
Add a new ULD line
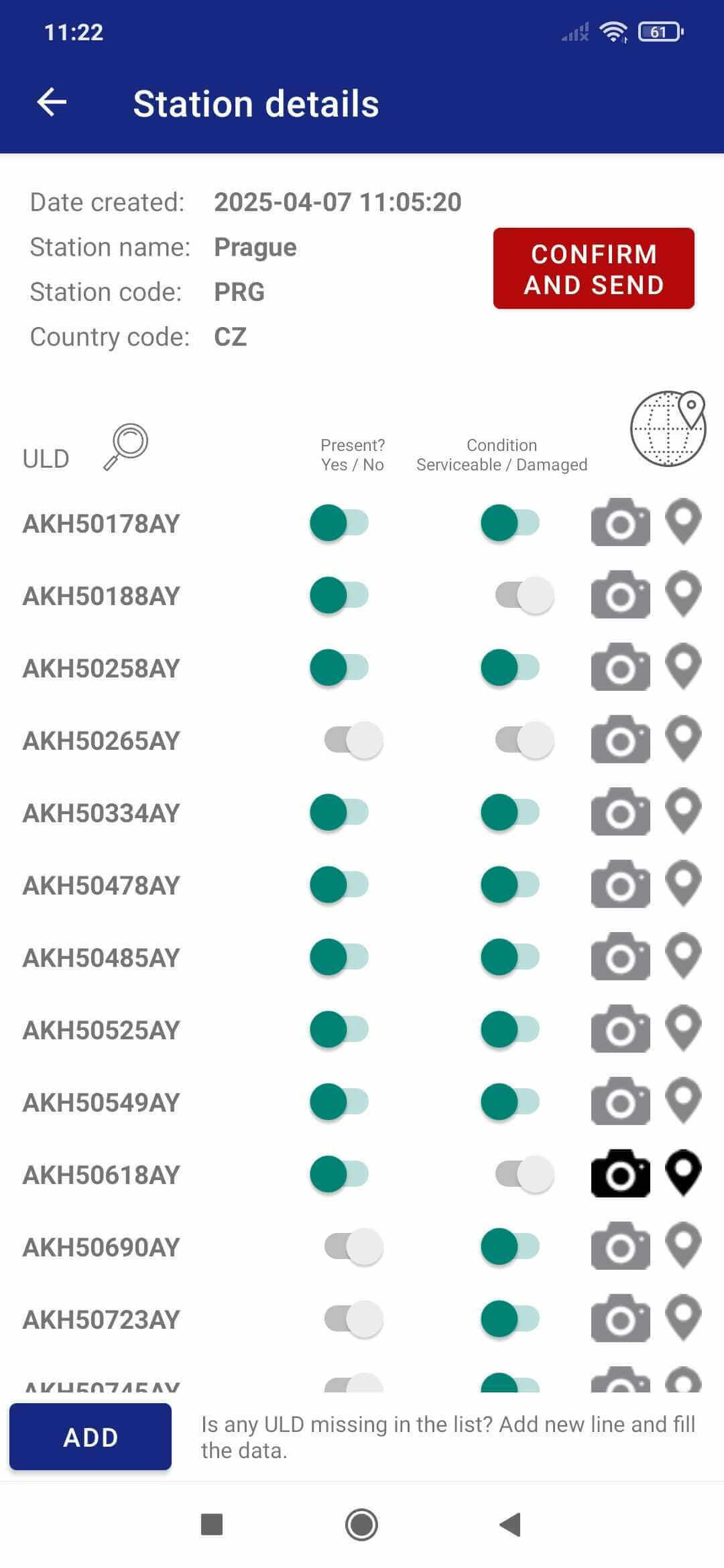coord(90,1437)
